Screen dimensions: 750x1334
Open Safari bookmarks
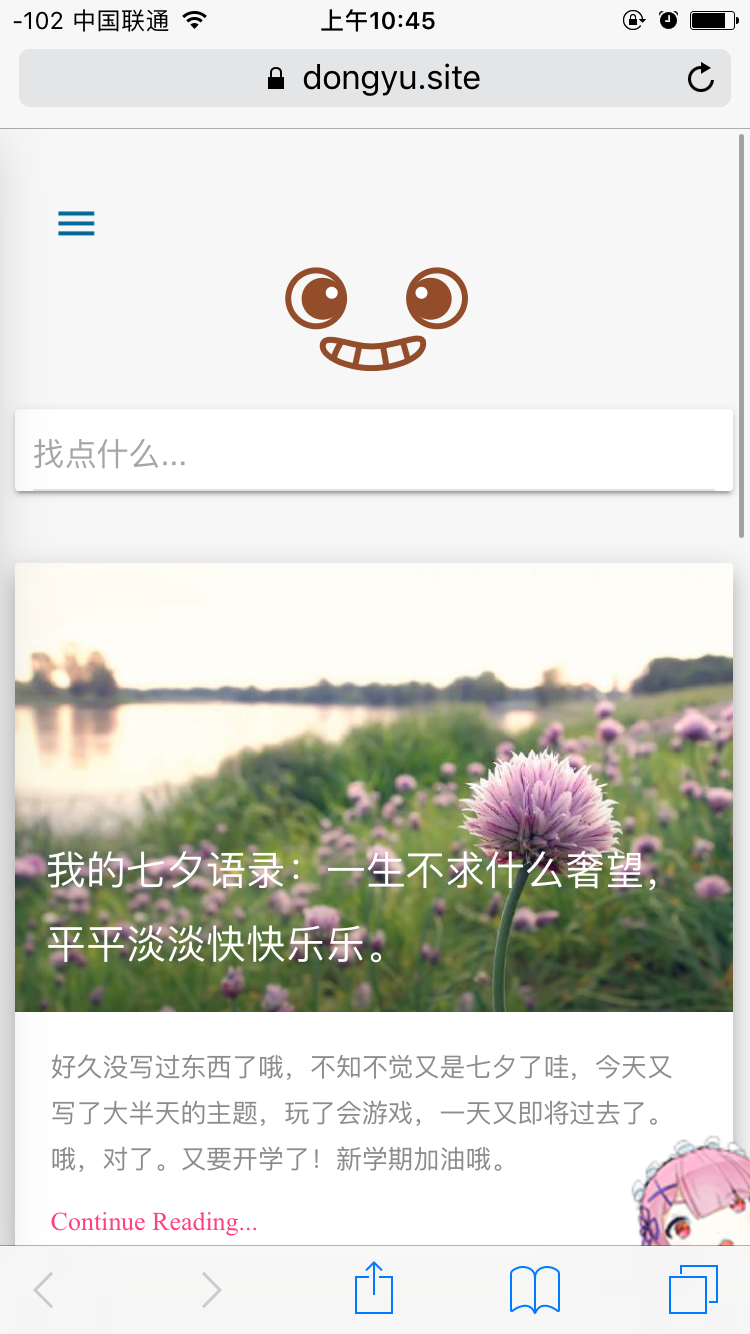click(535, 1289)
